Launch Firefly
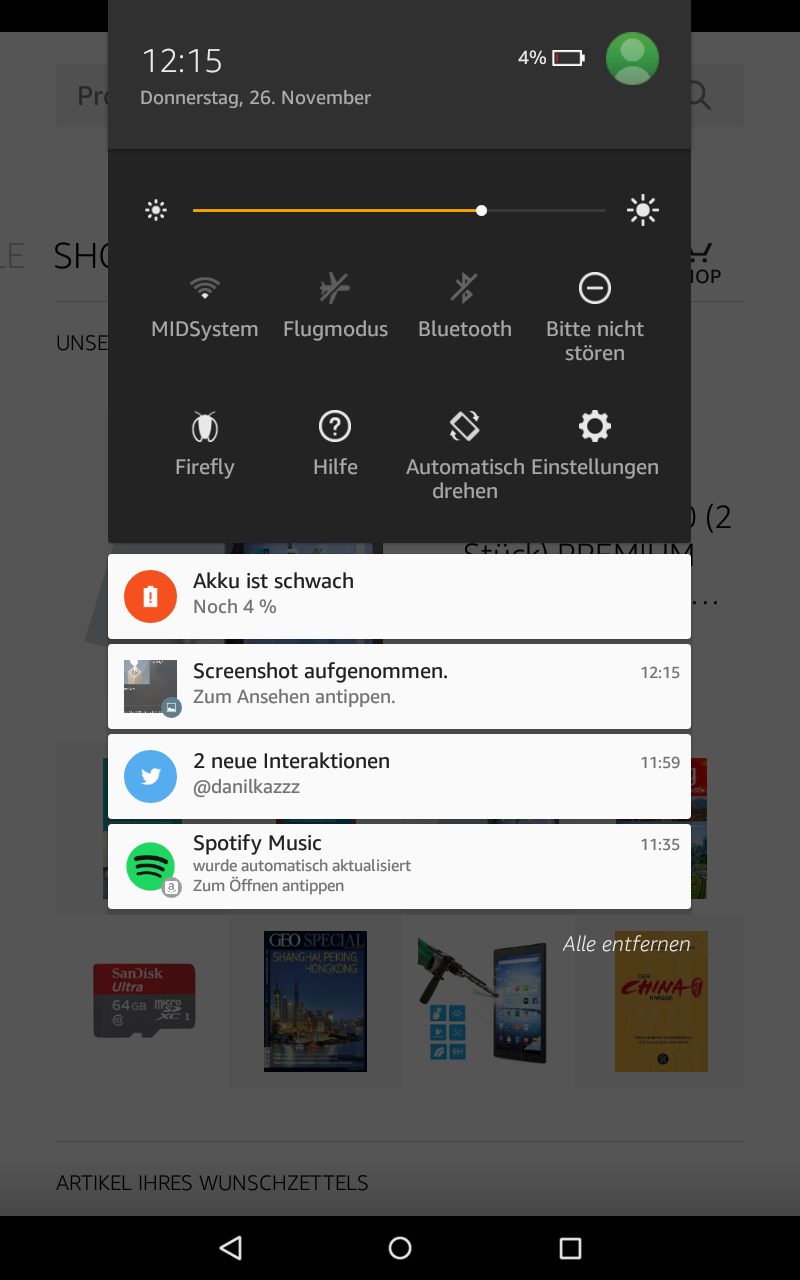 205,444
